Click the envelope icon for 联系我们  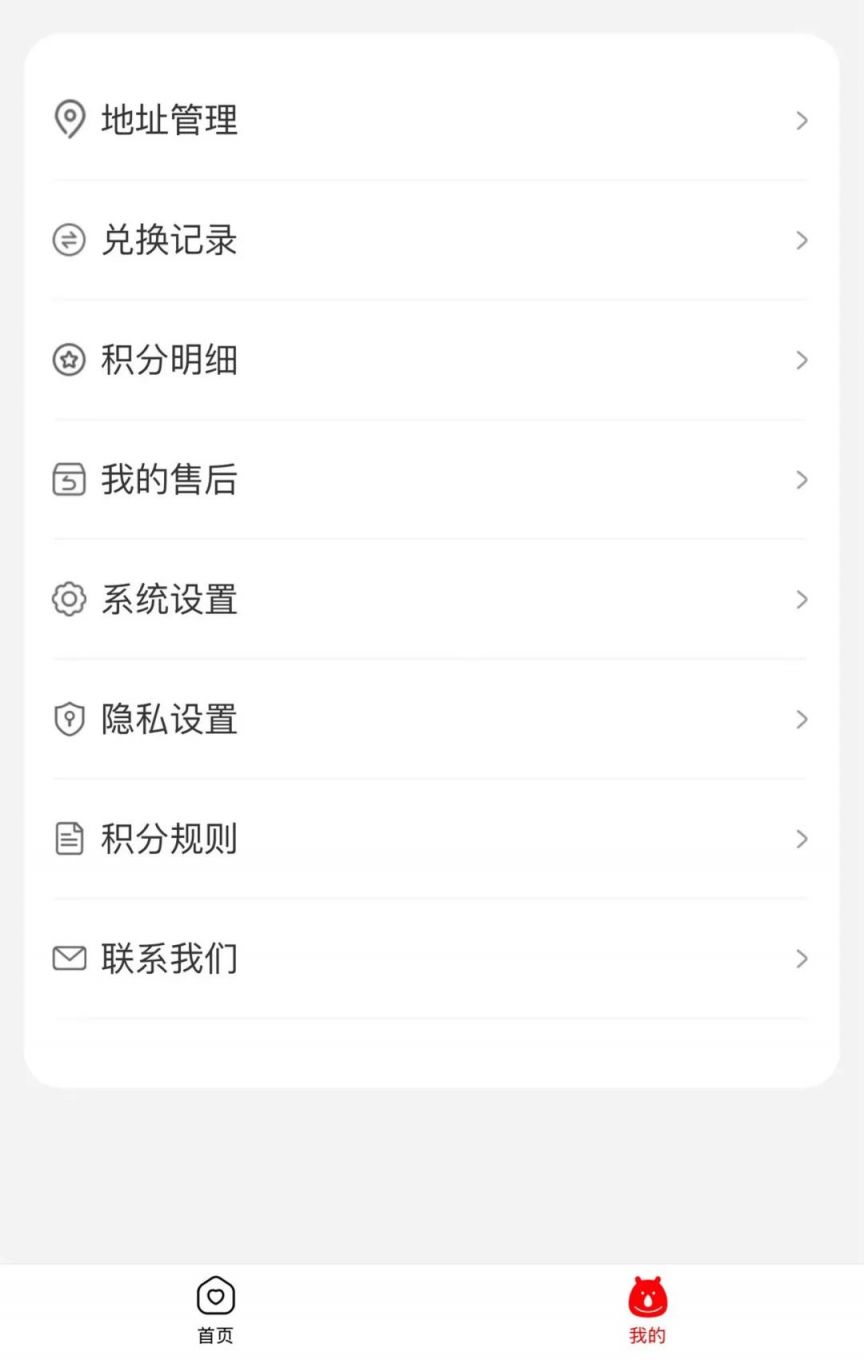pos(68,958)
